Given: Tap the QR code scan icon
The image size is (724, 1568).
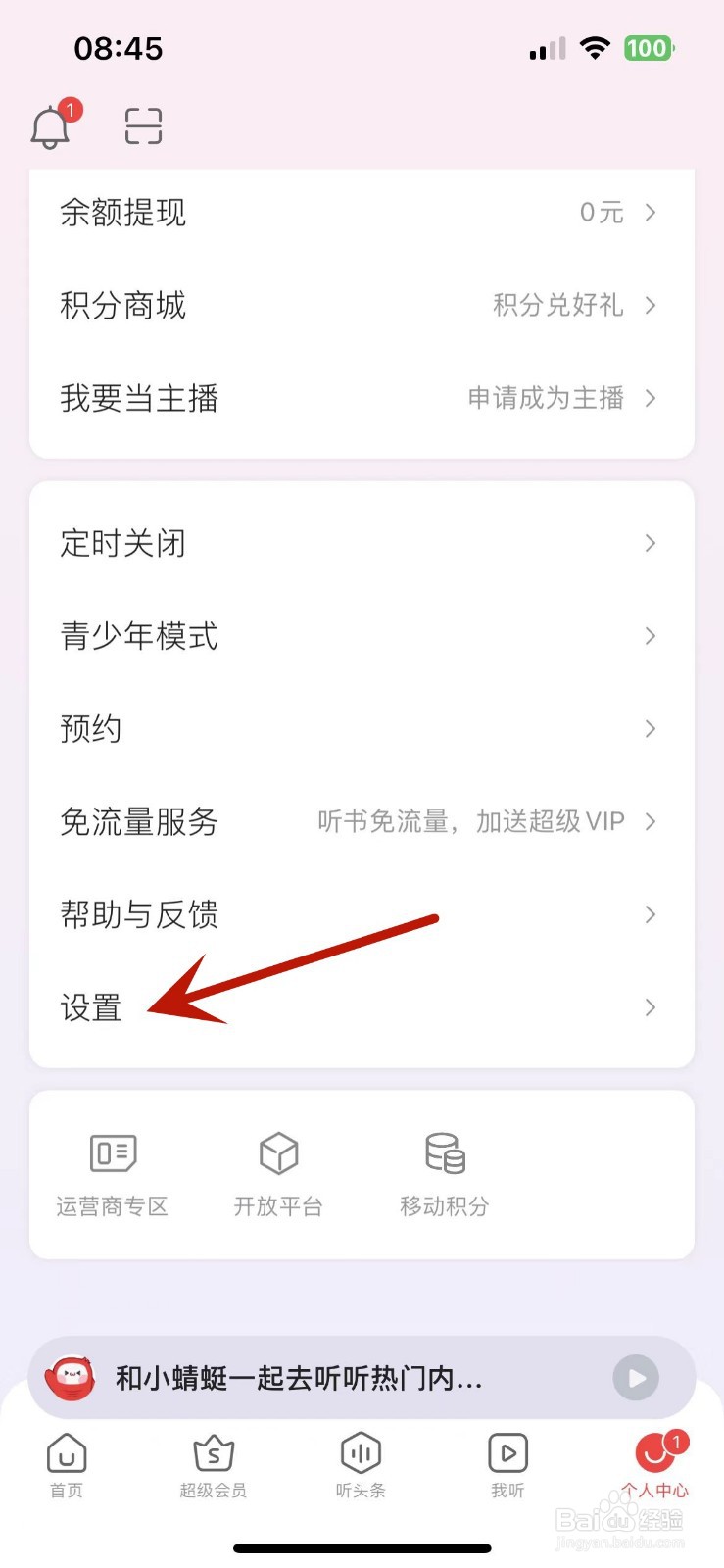Looking at the screenshot, I should (142, 125).
